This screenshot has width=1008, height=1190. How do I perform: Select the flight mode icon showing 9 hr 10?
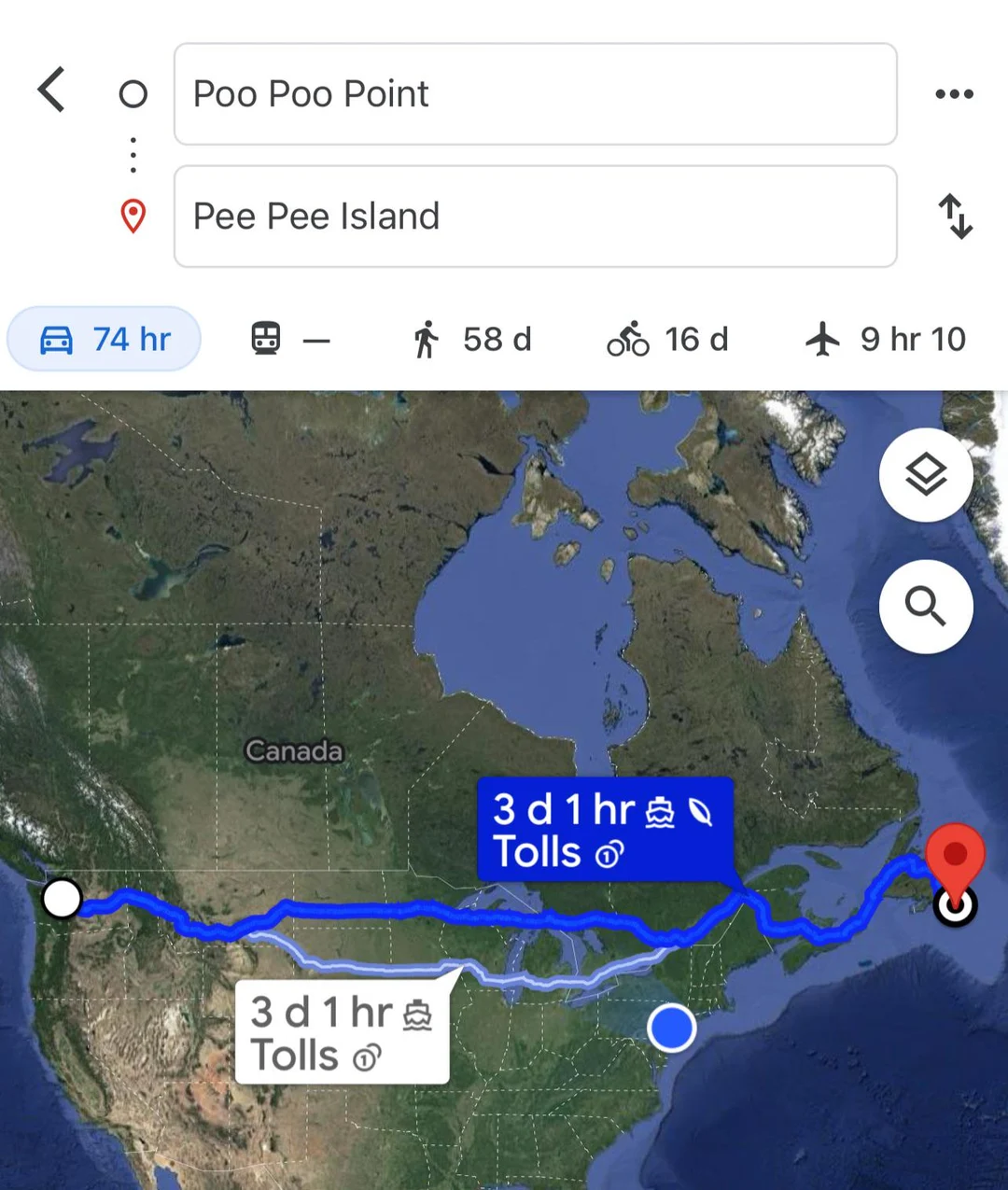tap(821, 339)
